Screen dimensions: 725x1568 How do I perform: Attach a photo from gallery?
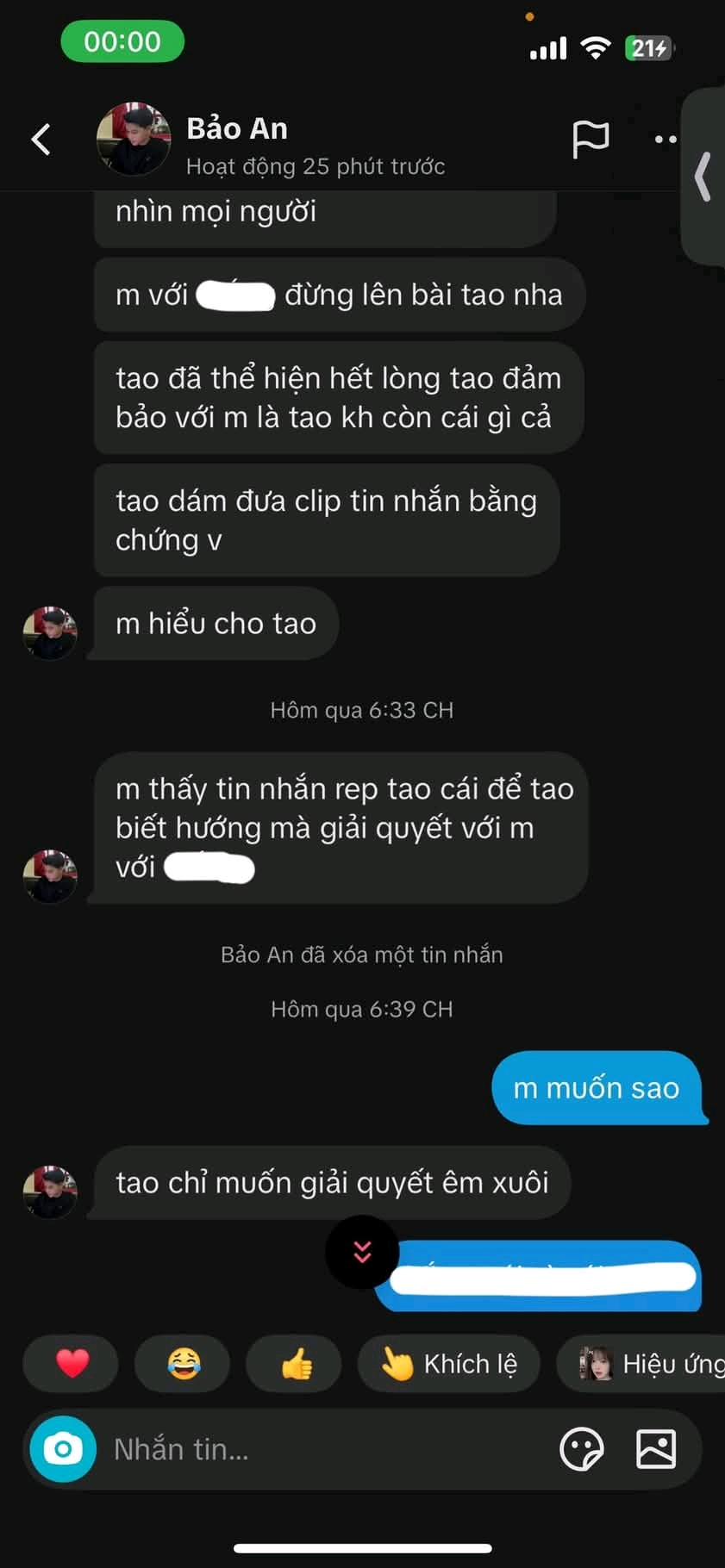coord(656,1449)
